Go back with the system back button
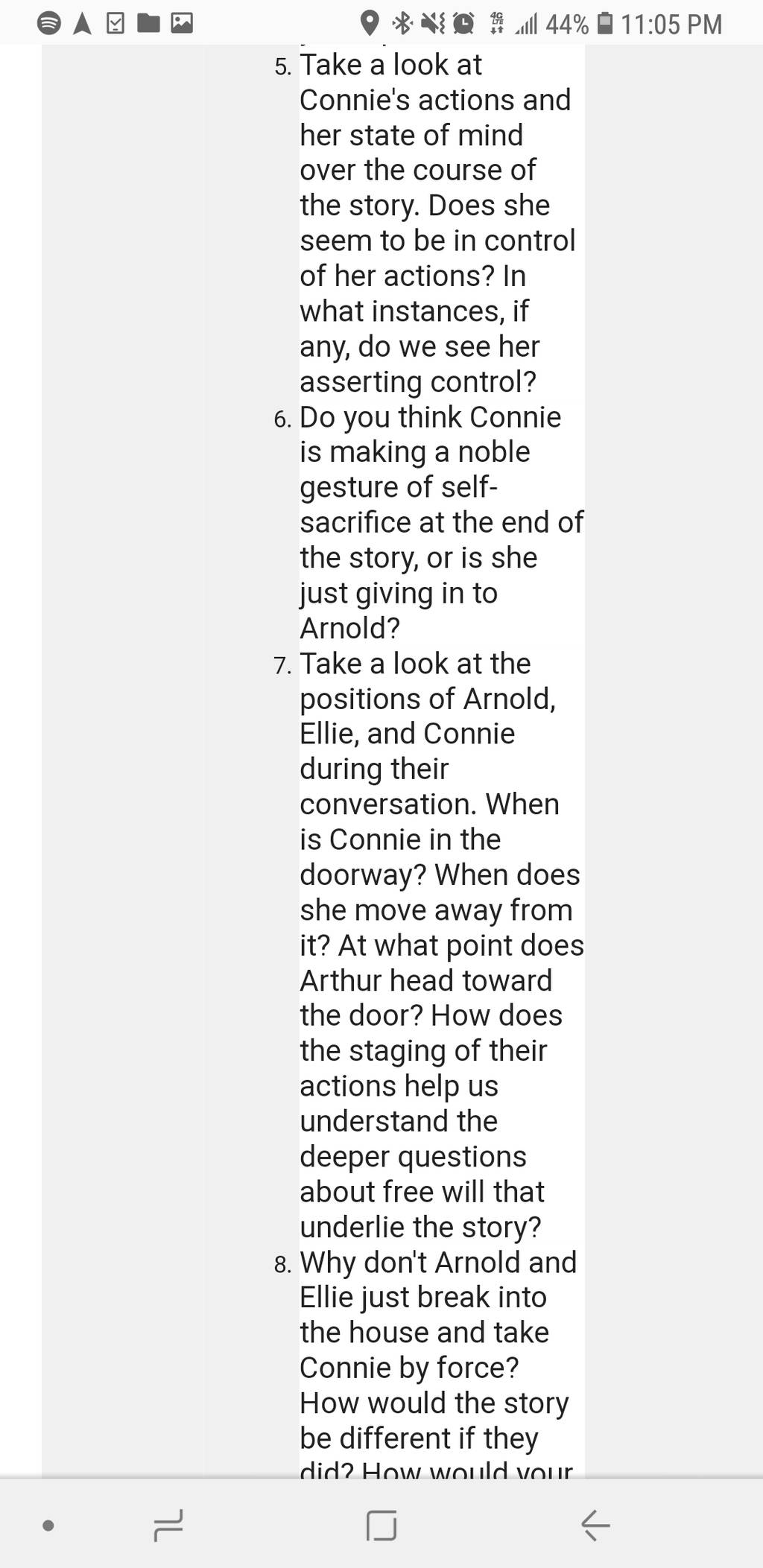763x1568 pixels. click(595, 1525)
